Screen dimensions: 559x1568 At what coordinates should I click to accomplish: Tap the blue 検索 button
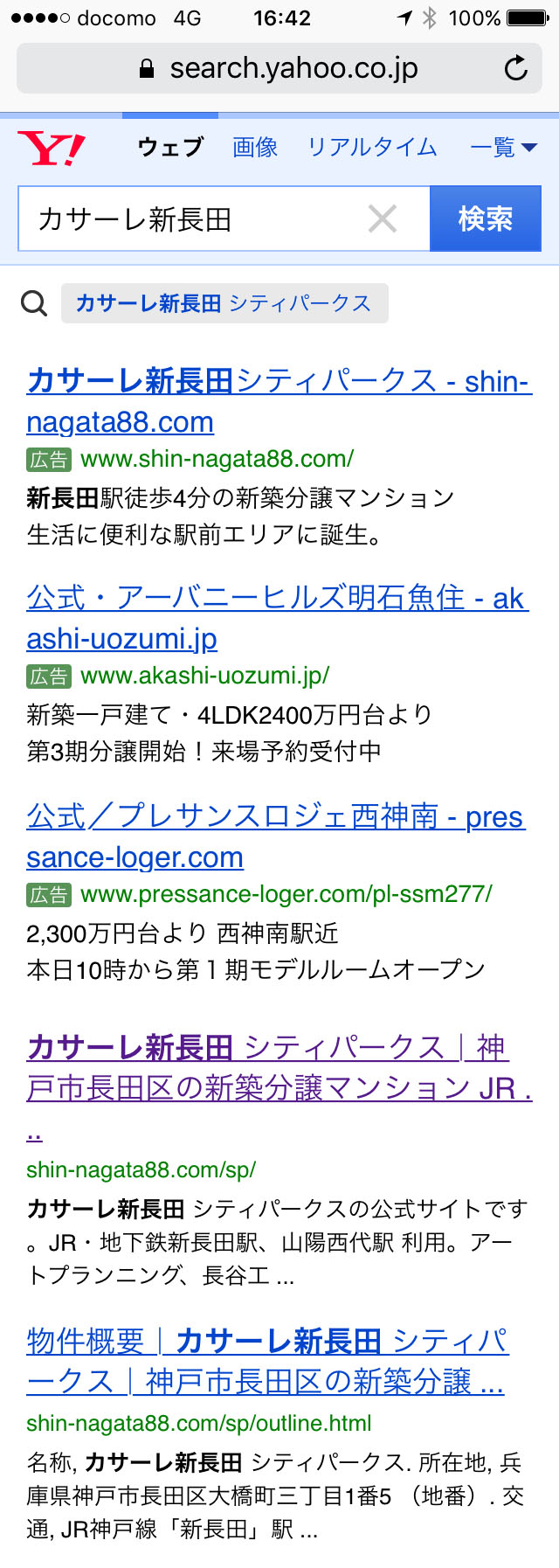485,219
